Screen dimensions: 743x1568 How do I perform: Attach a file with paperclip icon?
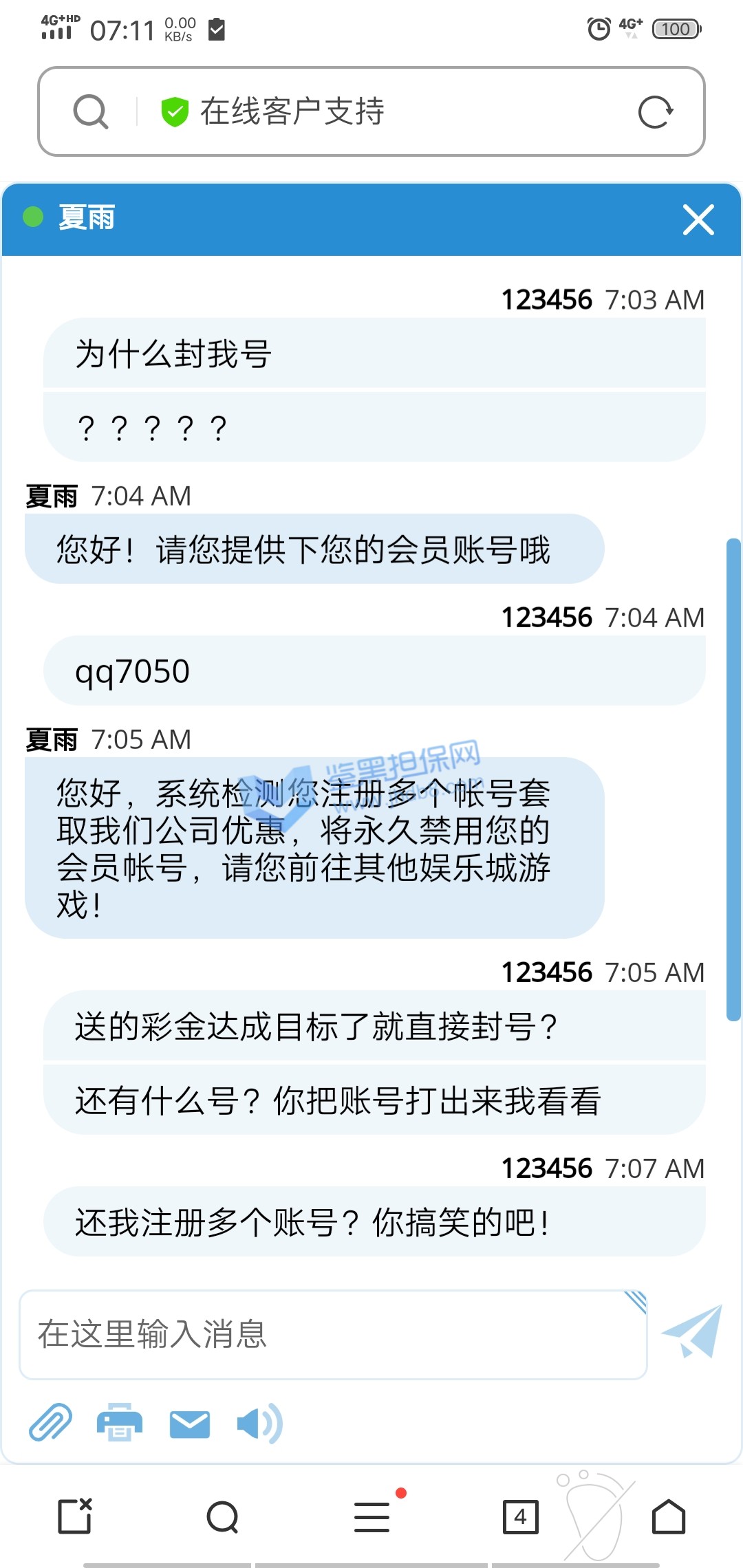(50, 1422)
